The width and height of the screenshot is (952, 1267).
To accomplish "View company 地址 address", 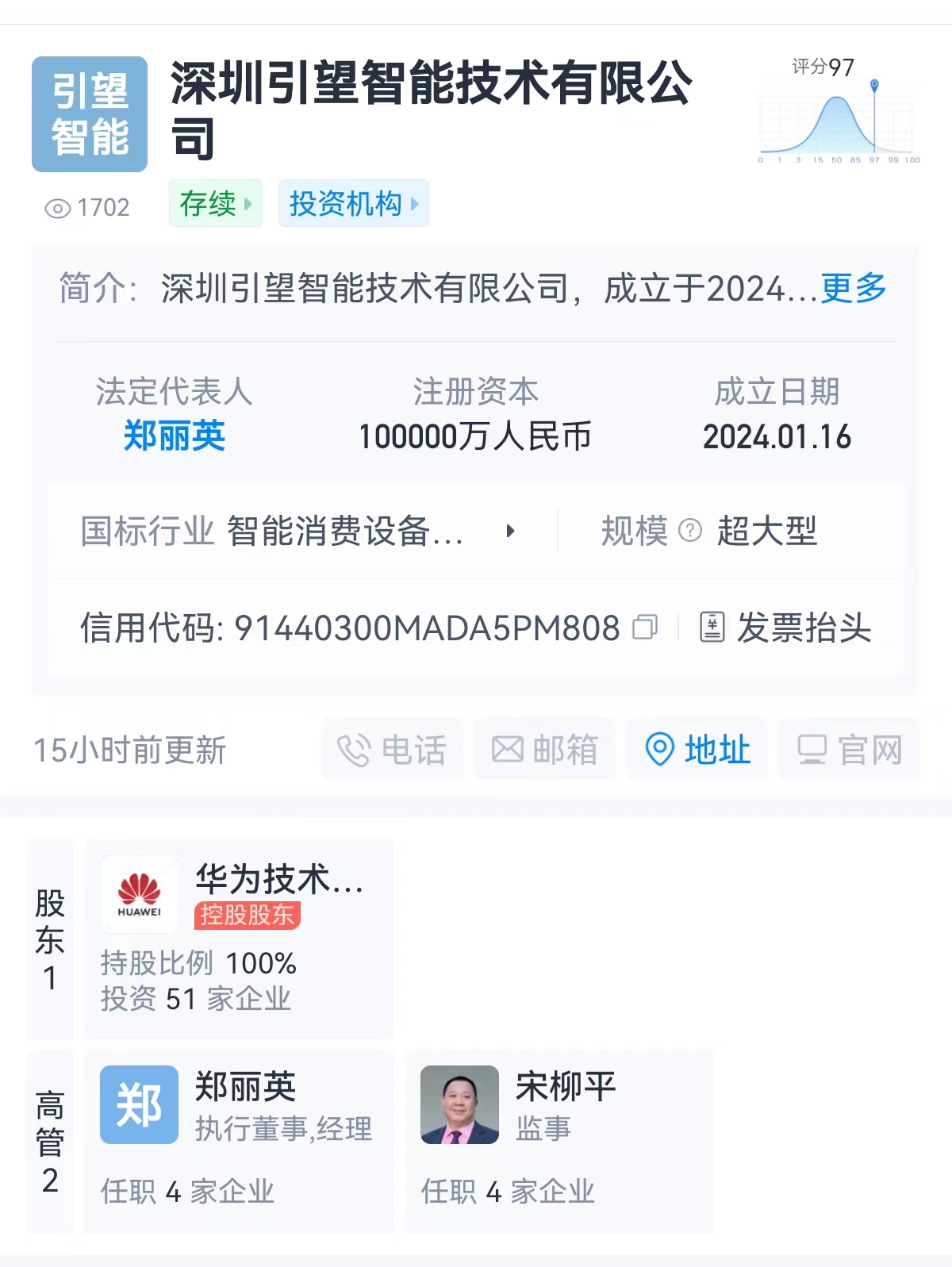I will tap(697, 750).
